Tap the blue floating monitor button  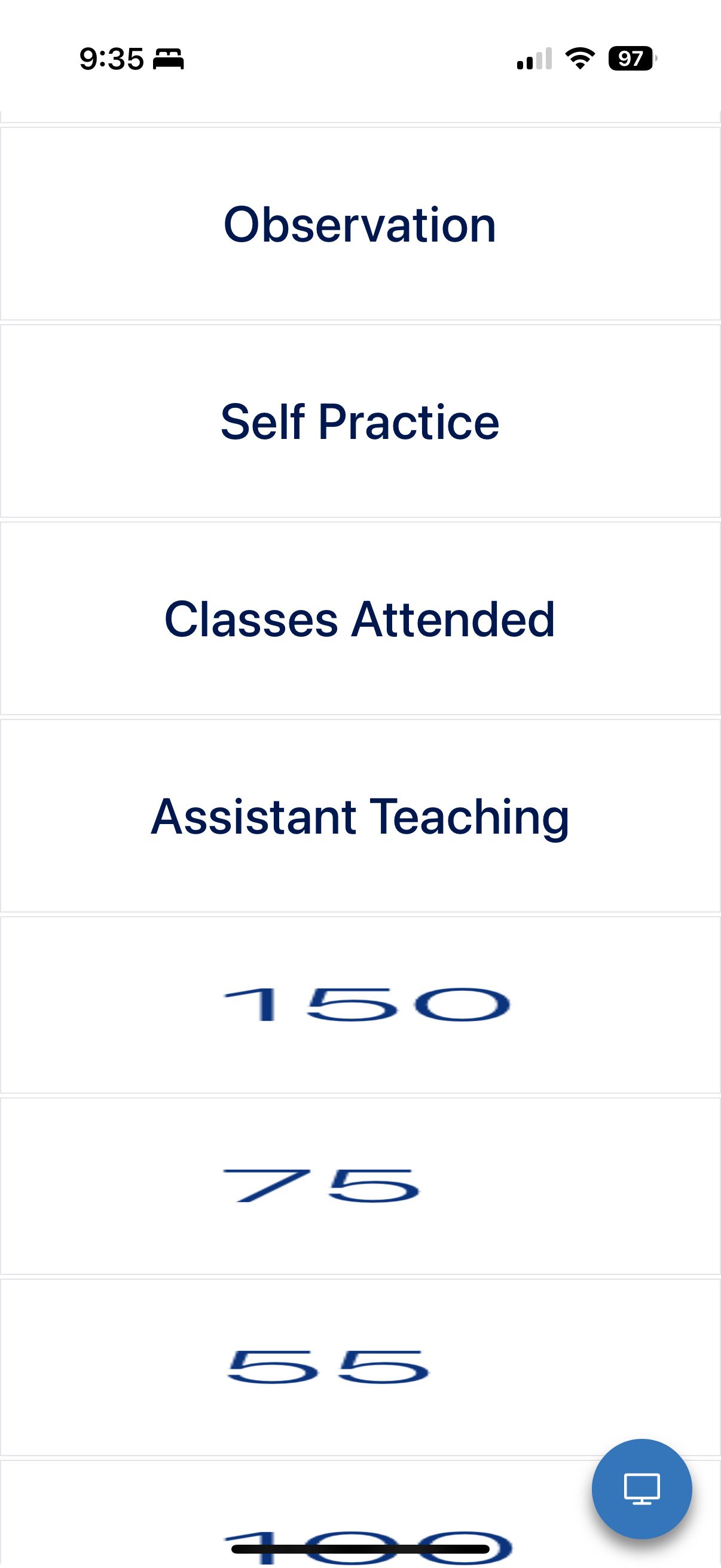pos(641,1488)
